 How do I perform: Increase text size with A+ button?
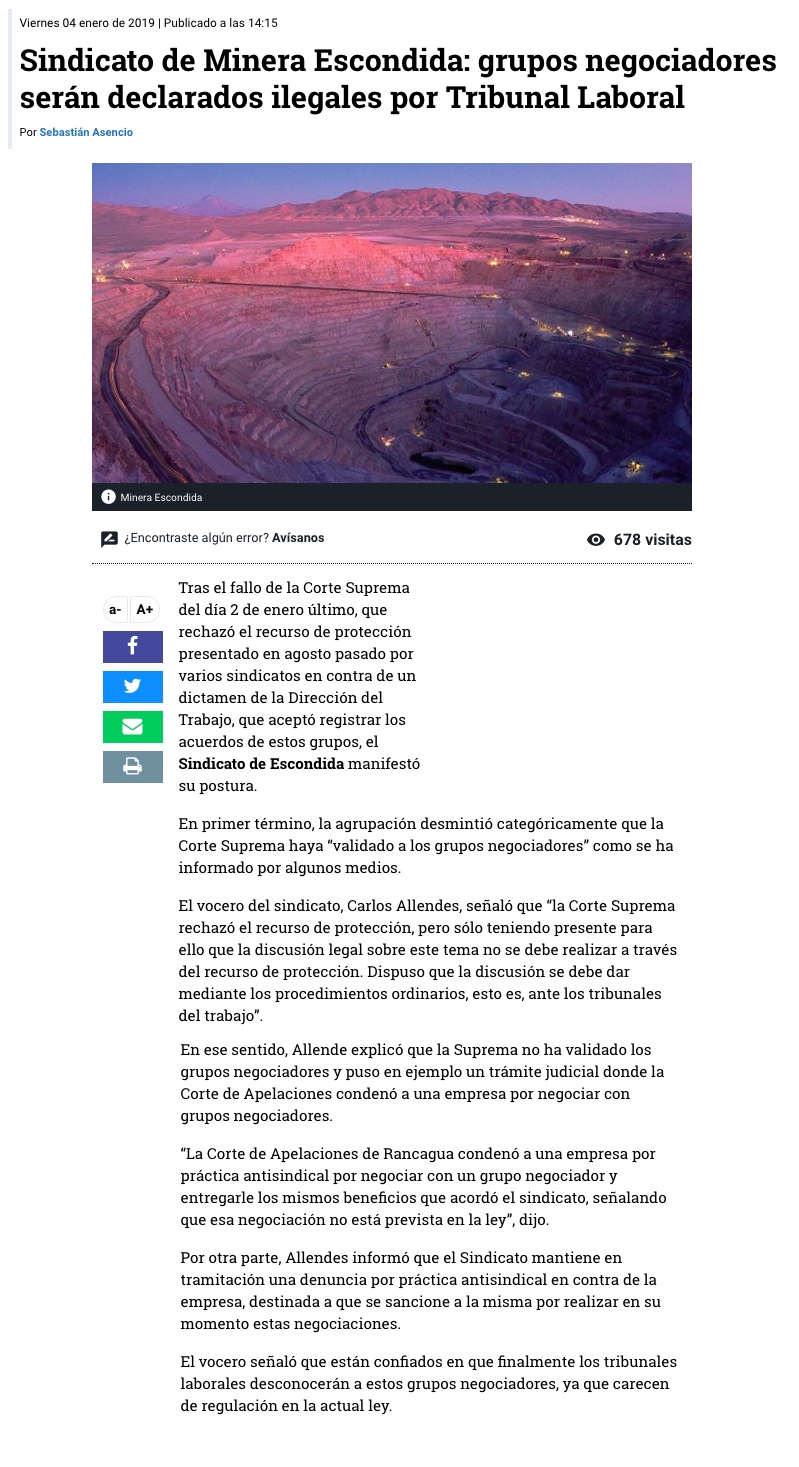(x=145, y=609)
